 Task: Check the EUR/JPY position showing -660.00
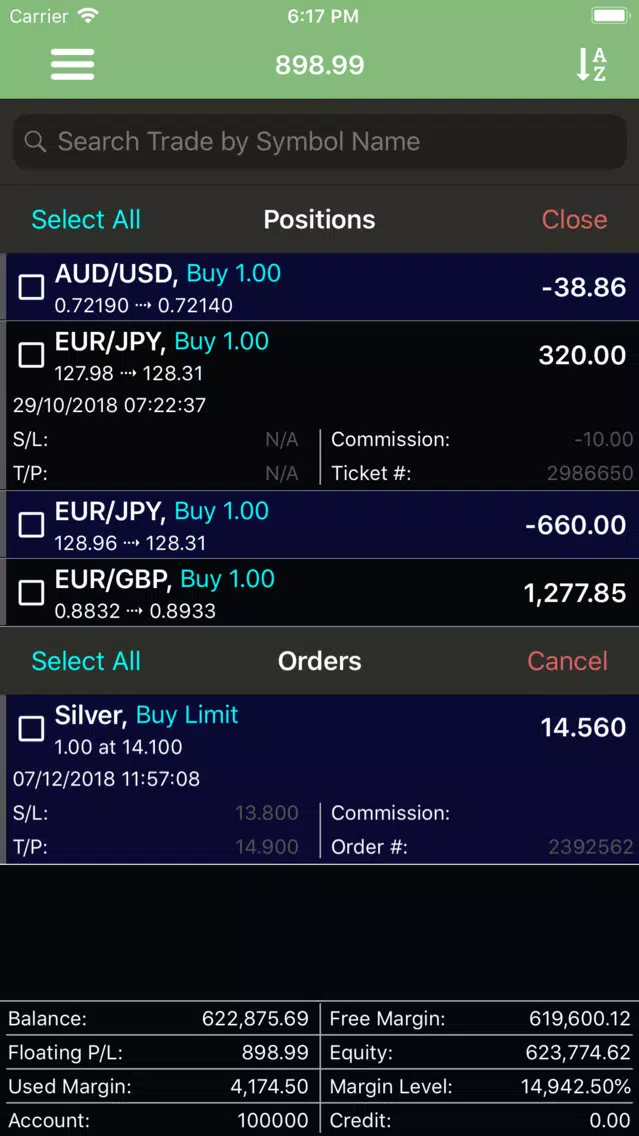pyautogui.click(x=31, y=525)
